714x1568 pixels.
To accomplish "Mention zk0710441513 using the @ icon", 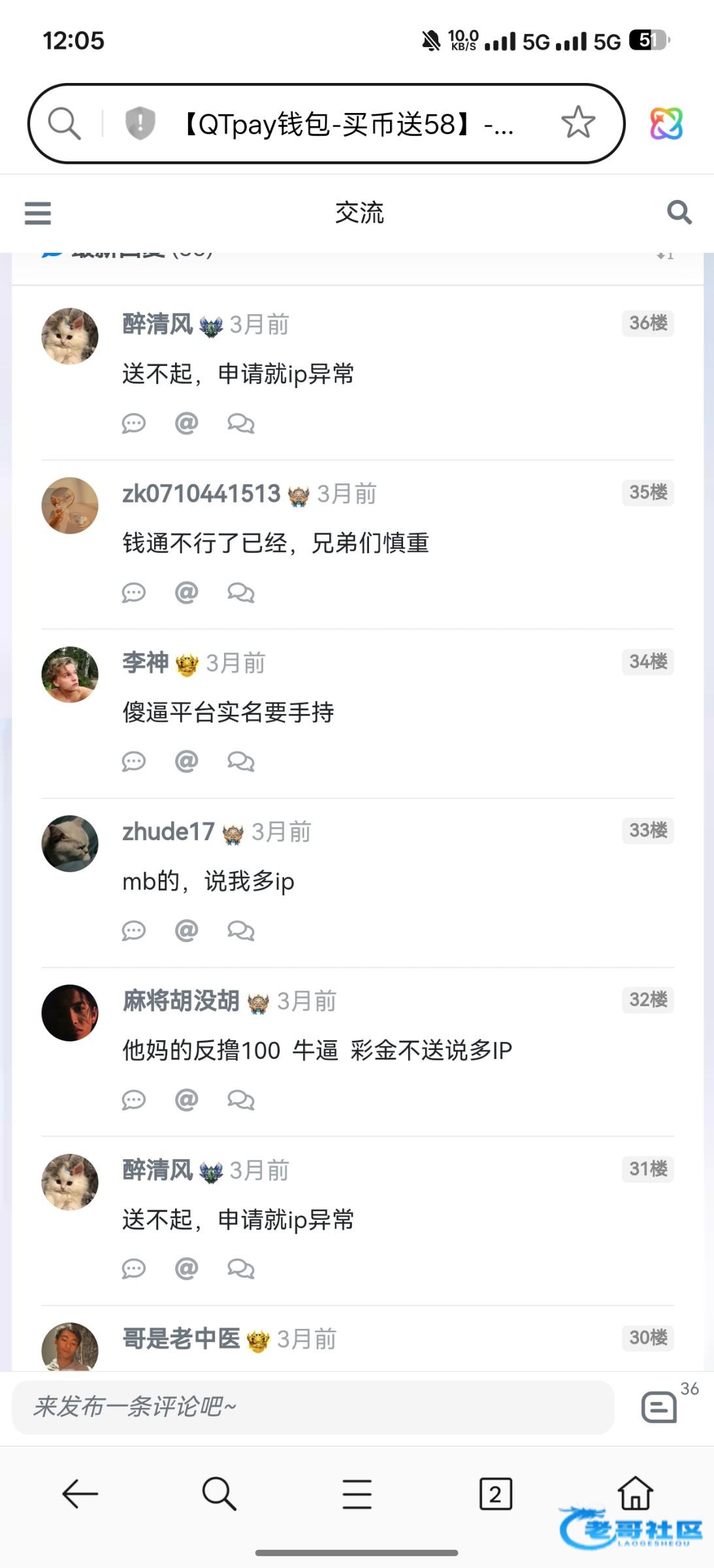I will coord(186,593).
